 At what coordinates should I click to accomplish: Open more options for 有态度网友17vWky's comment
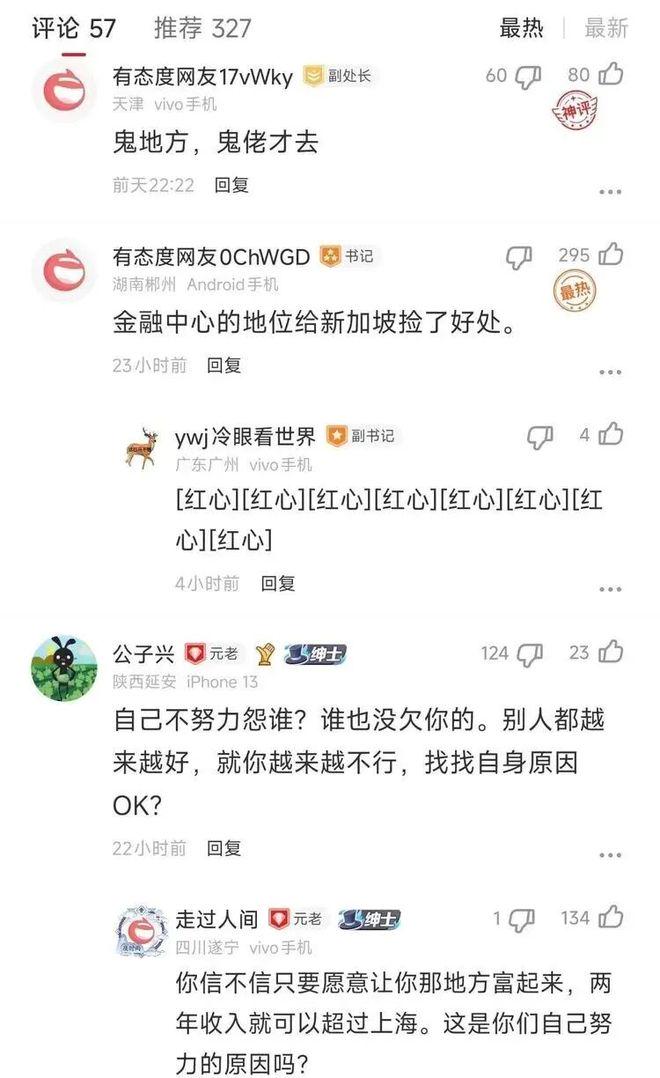pos(610,191)
